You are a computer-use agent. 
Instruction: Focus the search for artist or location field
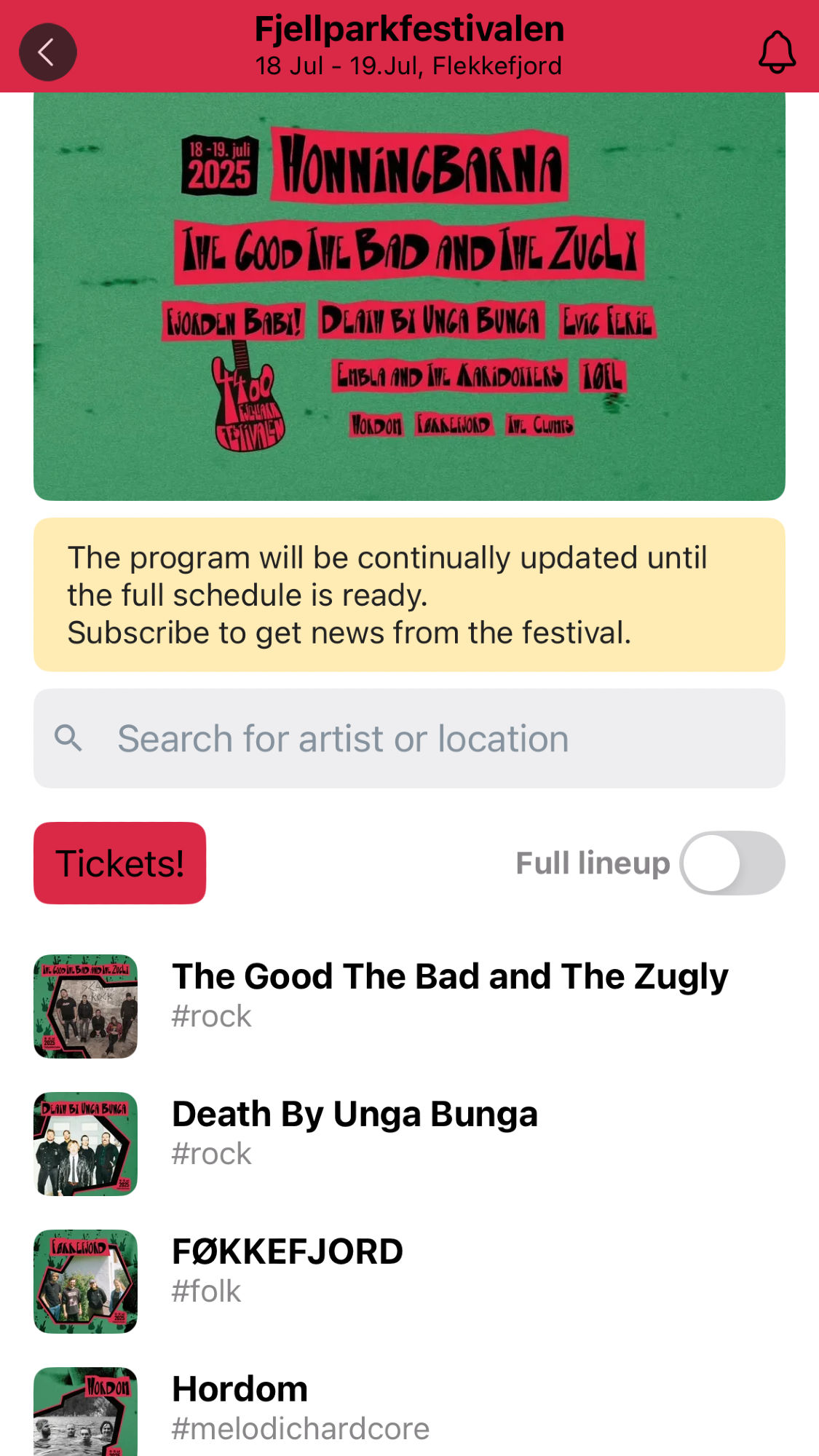pos(409,738)
